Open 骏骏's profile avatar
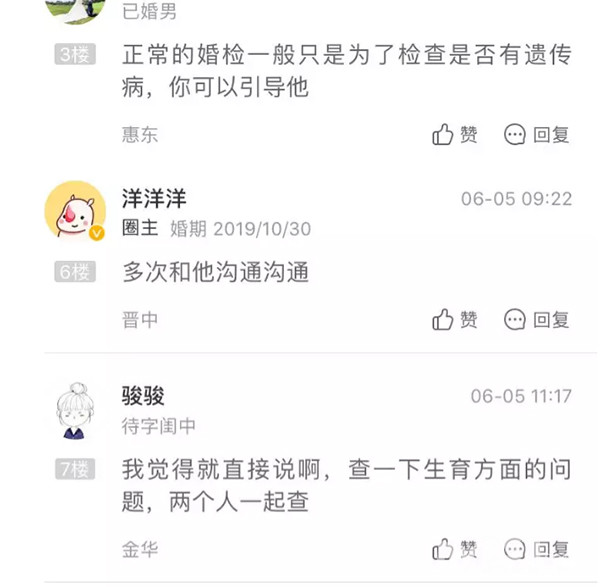600x587 pixels. [x=76, y=410]
